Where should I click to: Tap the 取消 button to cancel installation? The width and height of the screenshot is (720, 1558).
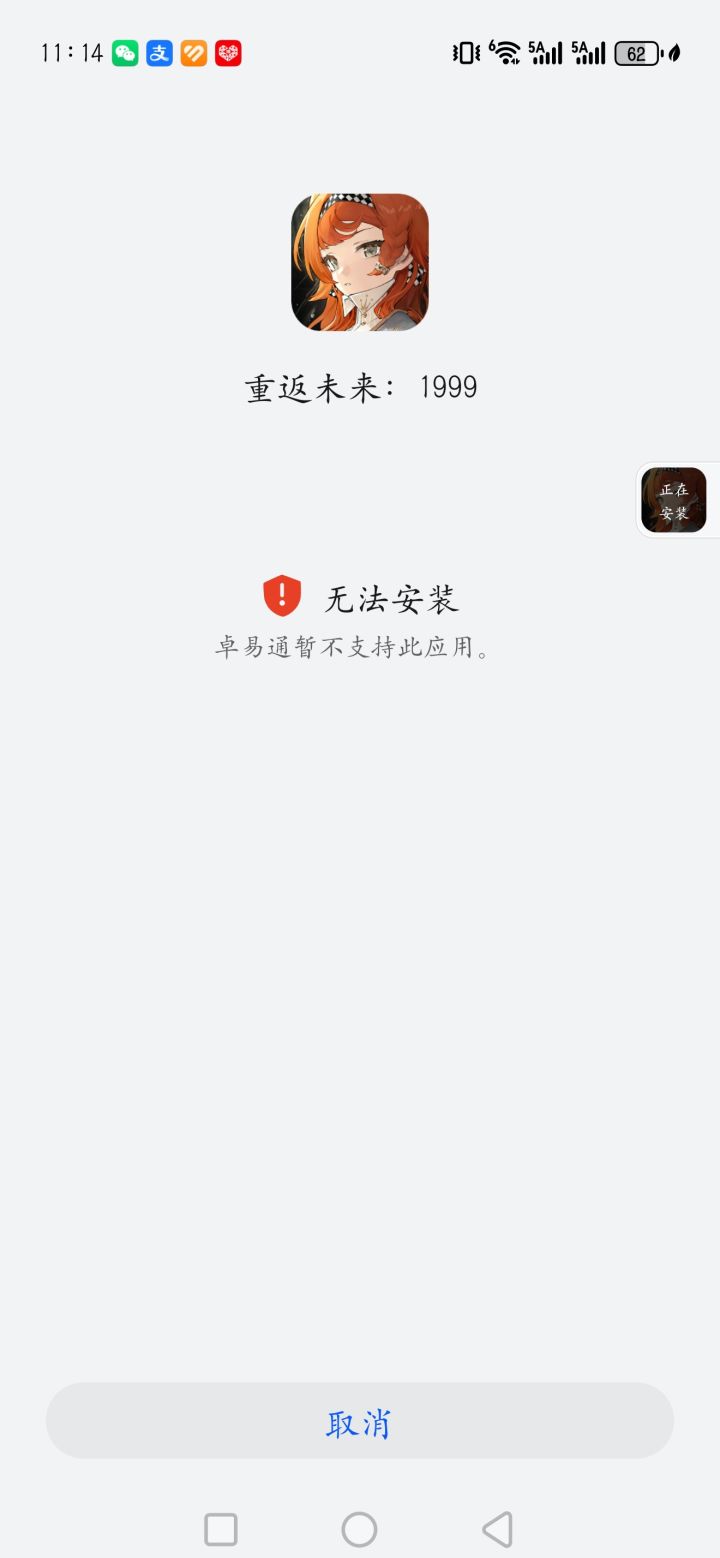(x=360, y=1420)
